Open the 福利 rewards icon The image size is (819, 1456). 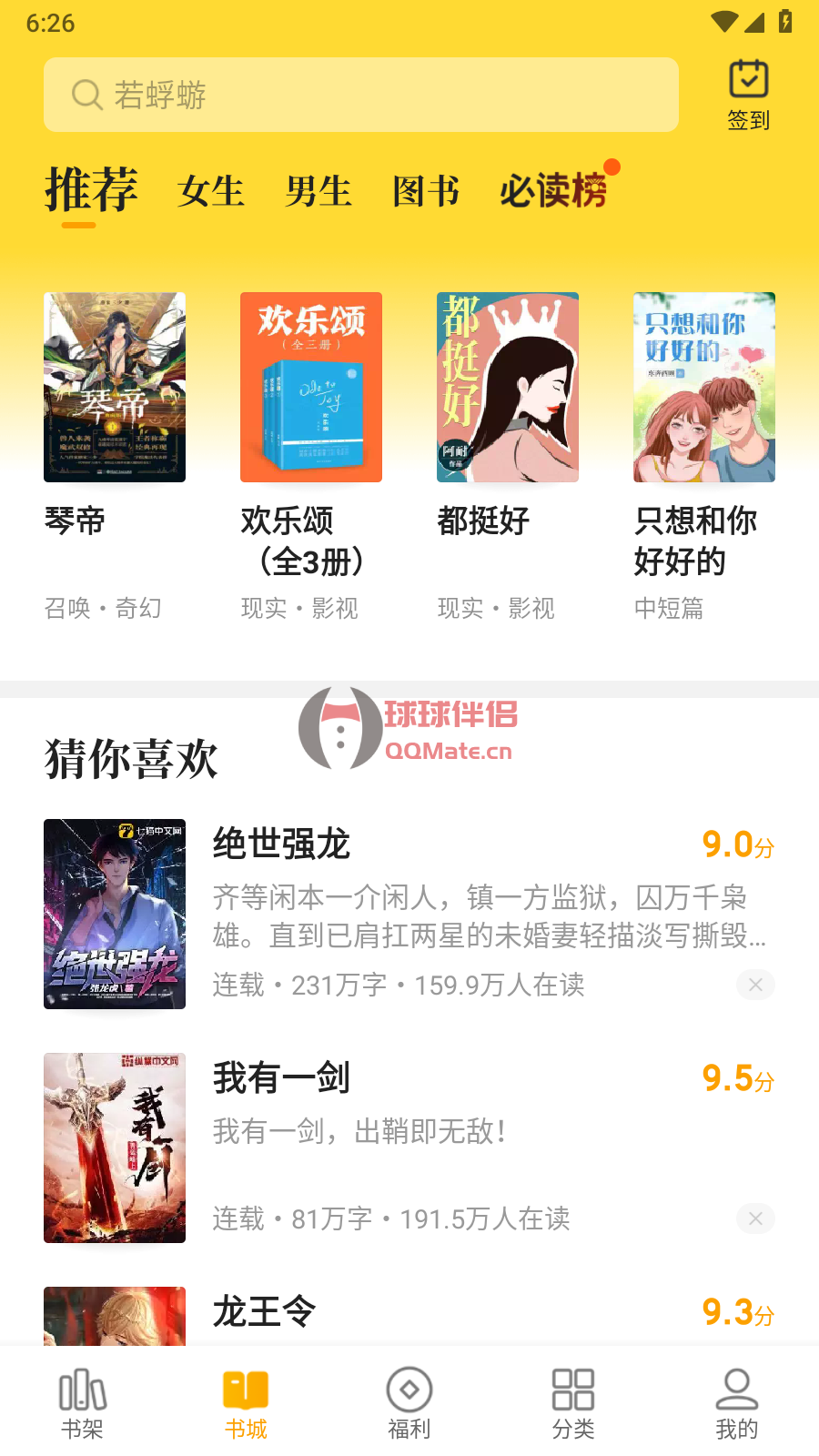click(x=409, y=1390)
